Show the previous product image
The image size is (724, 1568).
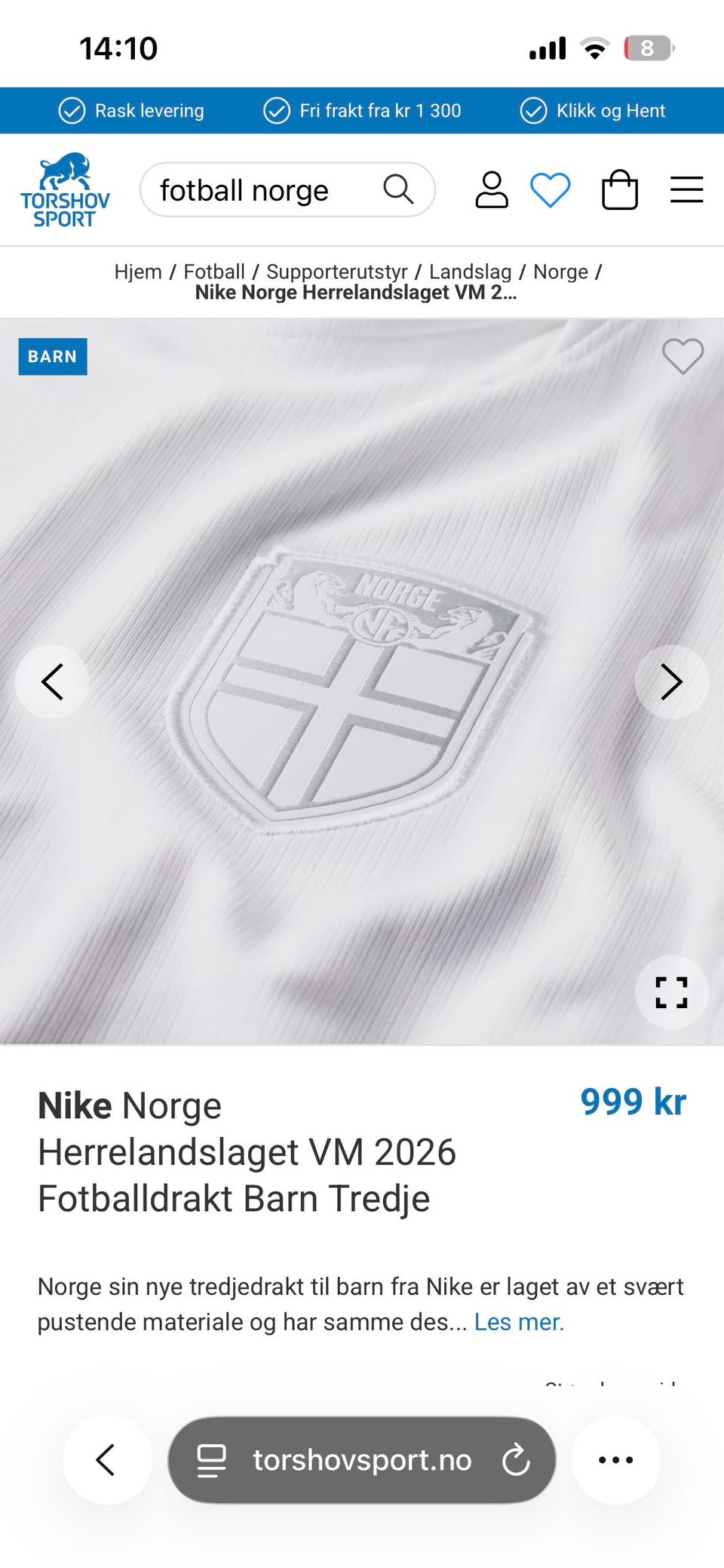pyautogui.click(x=52, y=682)
